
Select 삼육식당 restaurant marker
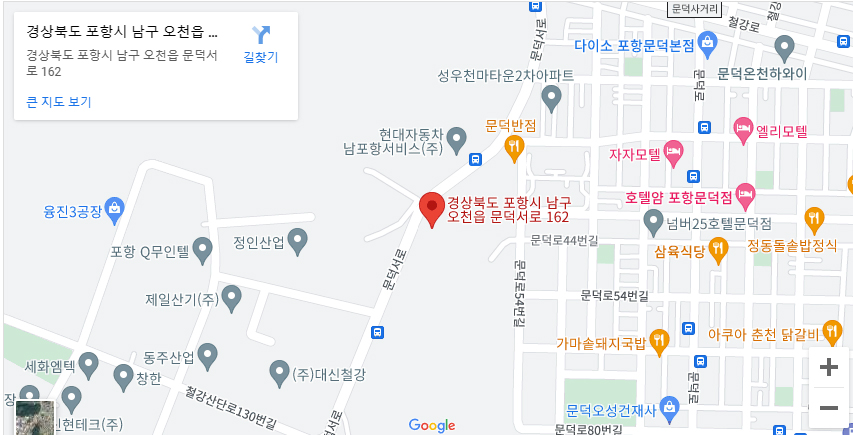pyautogui.click(x=717, y=249)
